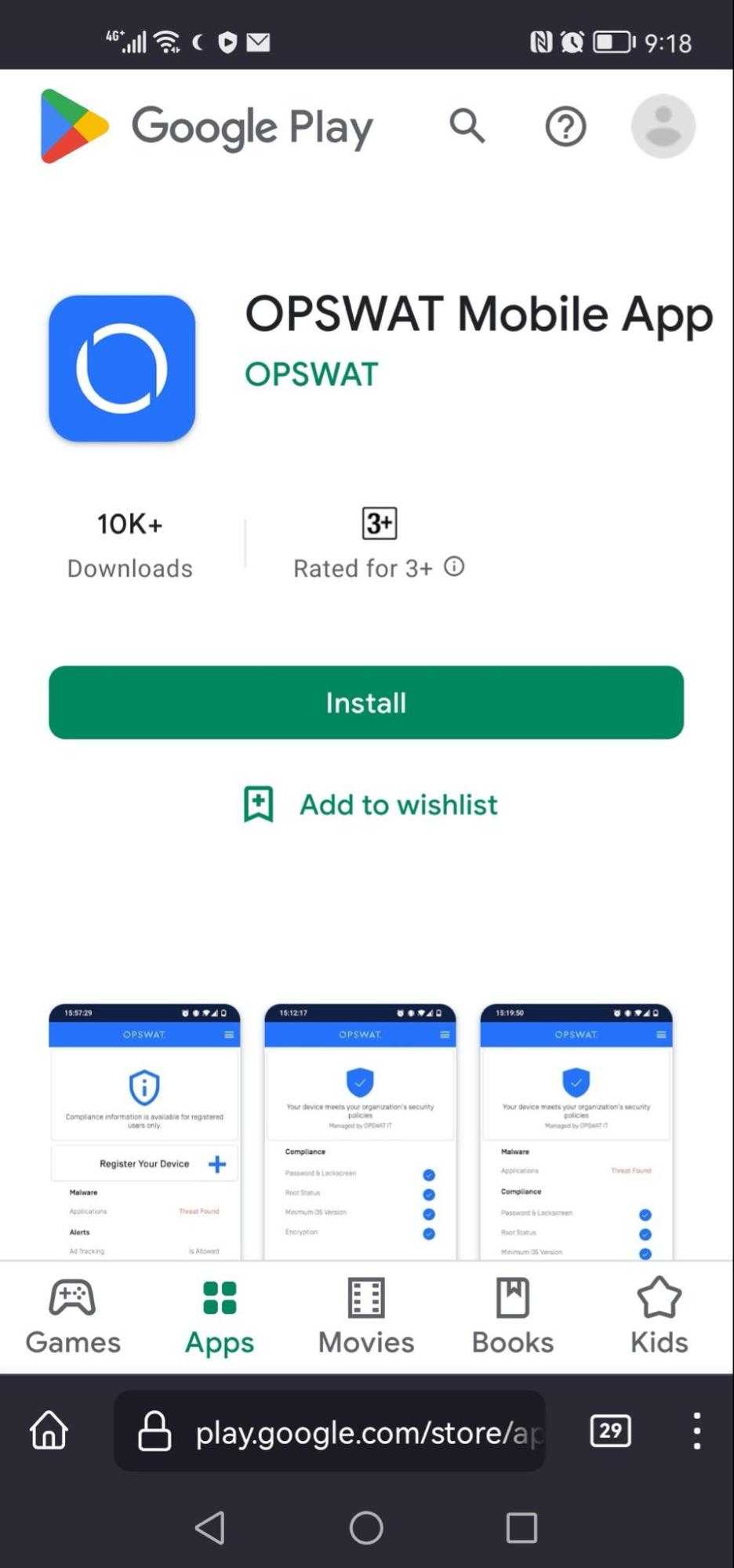Install the OPSWAT Mobile App
The height and width of the screenshot is (1568, 734).
click(x=366, y=703)
